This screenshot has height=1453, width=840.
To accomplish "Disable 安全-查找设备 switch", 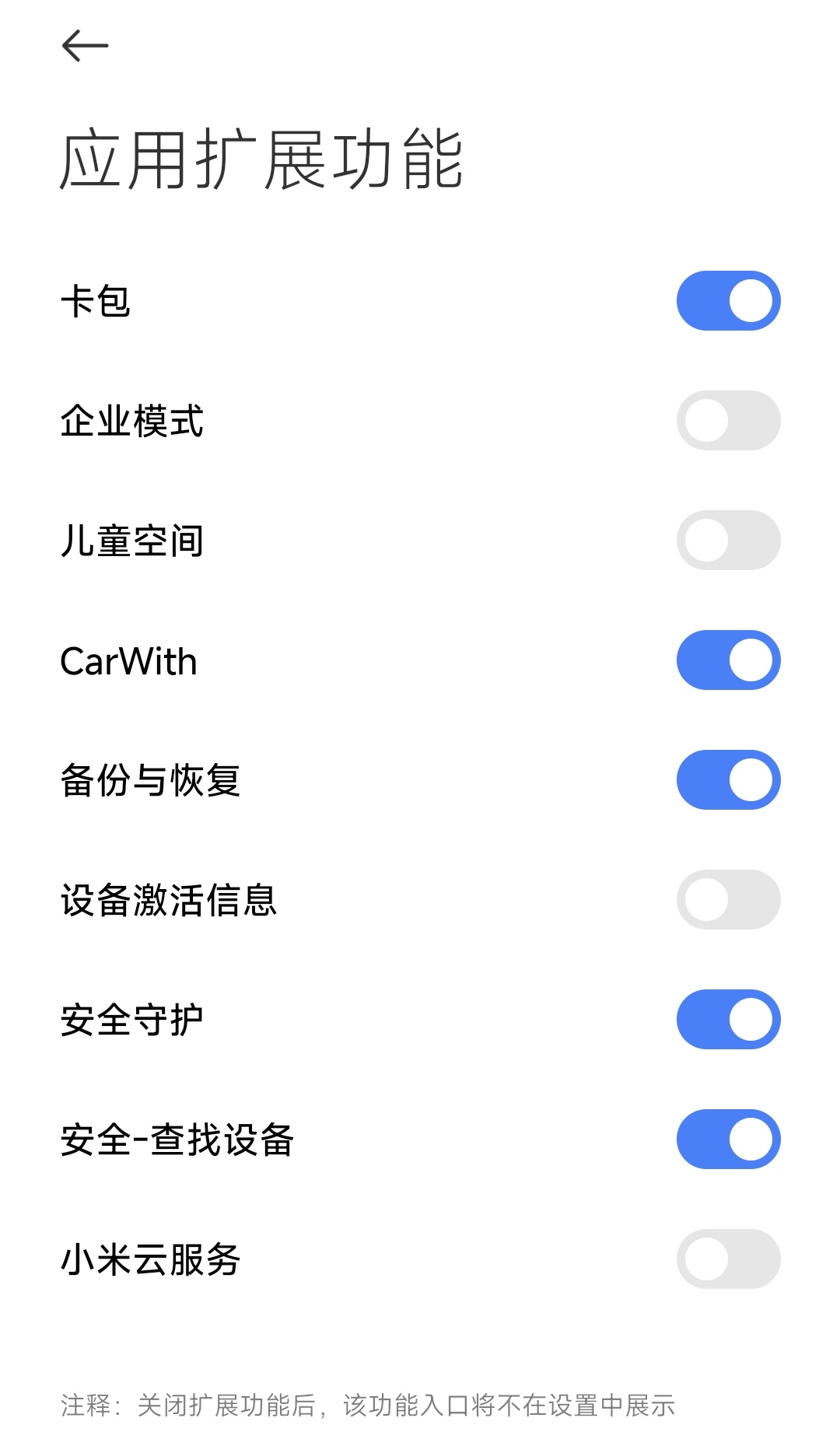I will [728, 1140].
